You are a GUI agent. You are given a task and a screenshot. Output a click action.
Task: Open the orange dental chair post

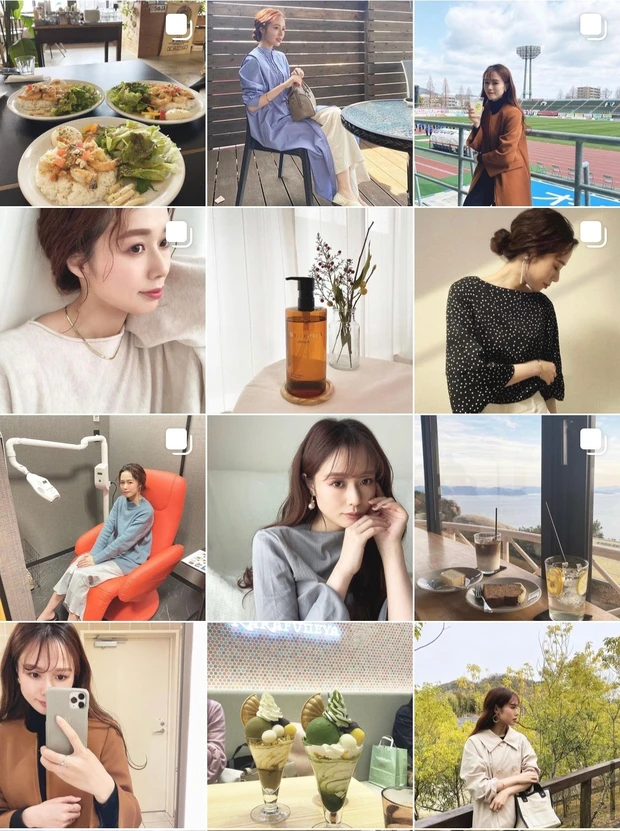[102, 518]
